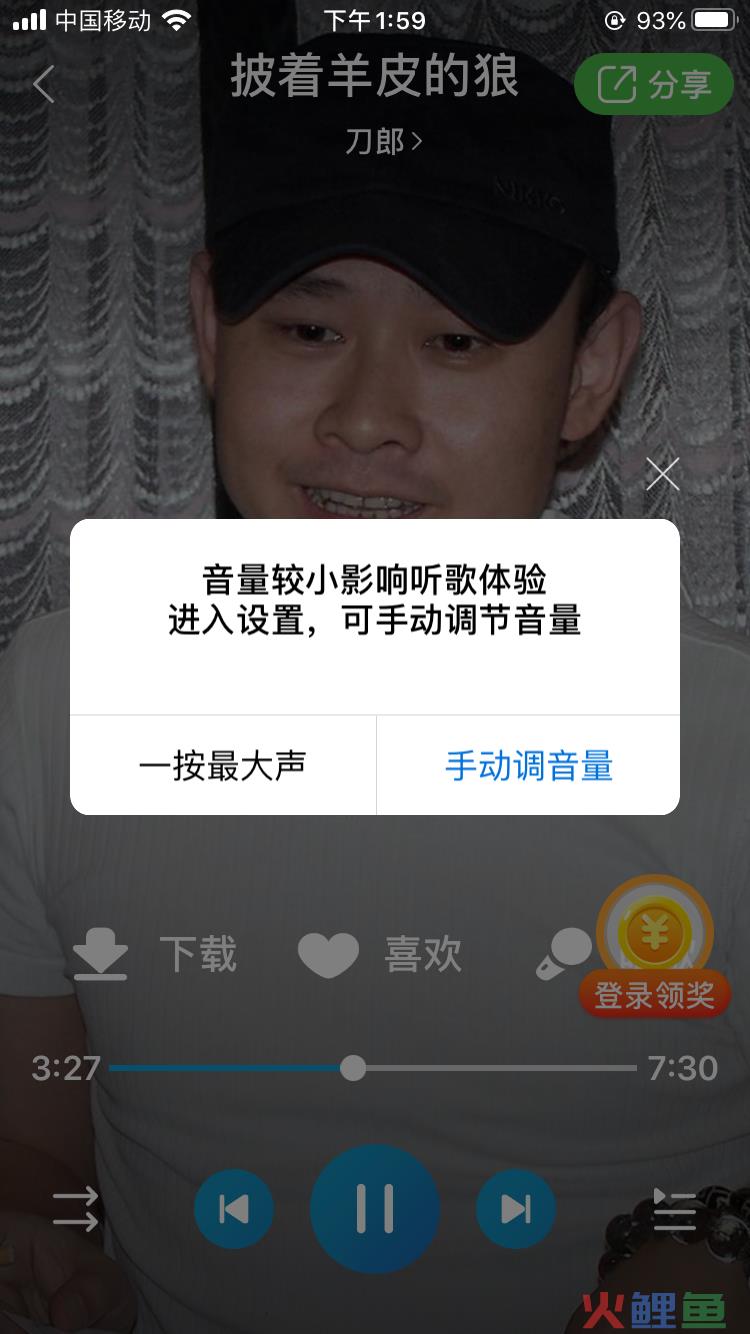Tap the playback progress slider
Screen dimensions: 750x1334
(x=353, y=1068)
